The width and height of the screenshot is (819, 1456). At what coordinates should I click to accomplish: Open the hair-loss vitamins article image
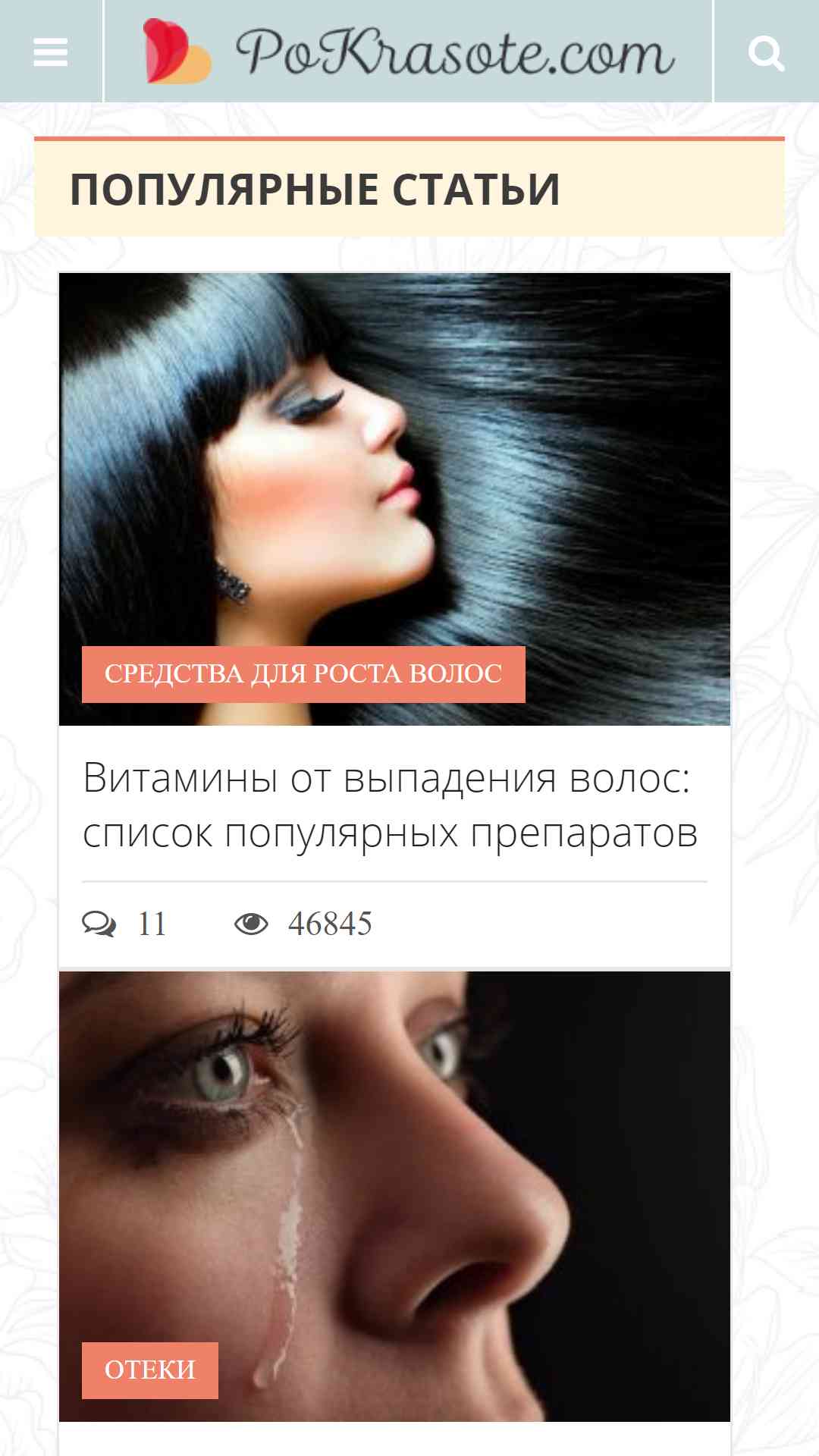pyautogui.click(x=394, y=499)
